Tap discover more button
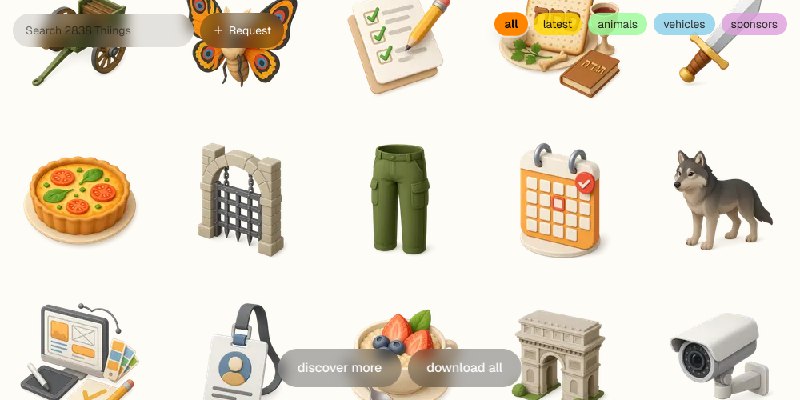Image resolution: width=800 pixels, height=400 pixels. tap(339, 368)
